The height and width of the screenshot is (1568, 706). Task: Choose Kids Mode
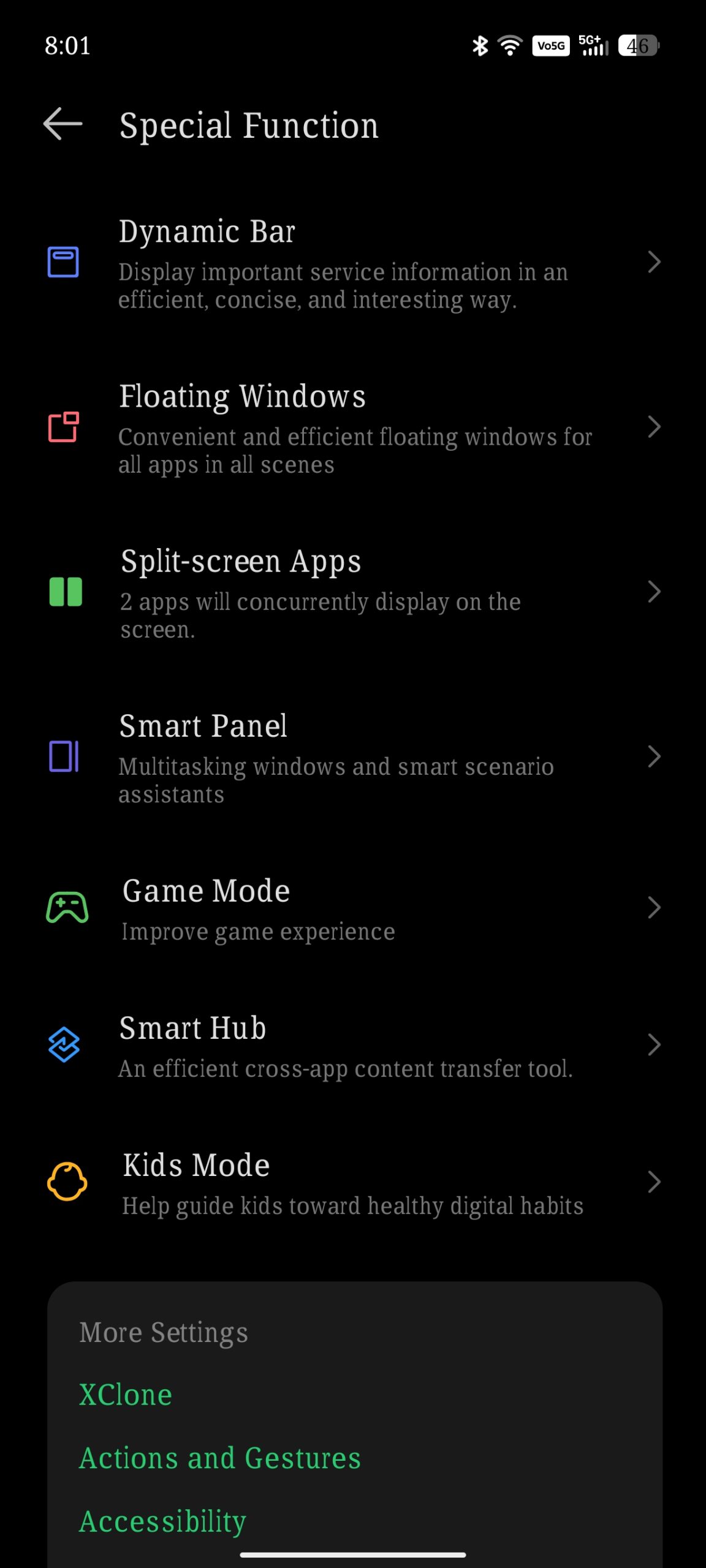pyautogui.click(x=353, y=1183)
